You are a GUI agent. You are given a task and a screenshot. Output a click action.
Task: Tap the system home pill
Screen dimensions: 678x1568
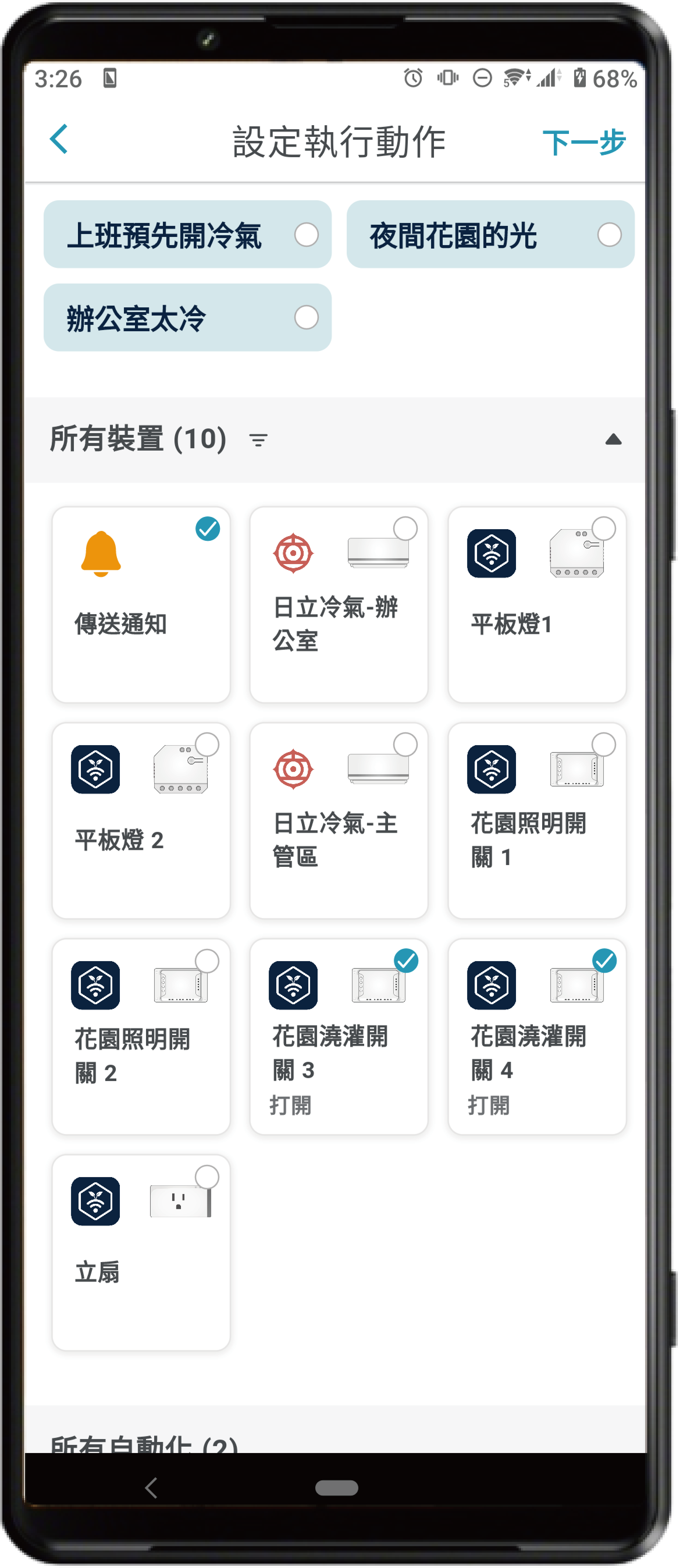(336, 1487)
